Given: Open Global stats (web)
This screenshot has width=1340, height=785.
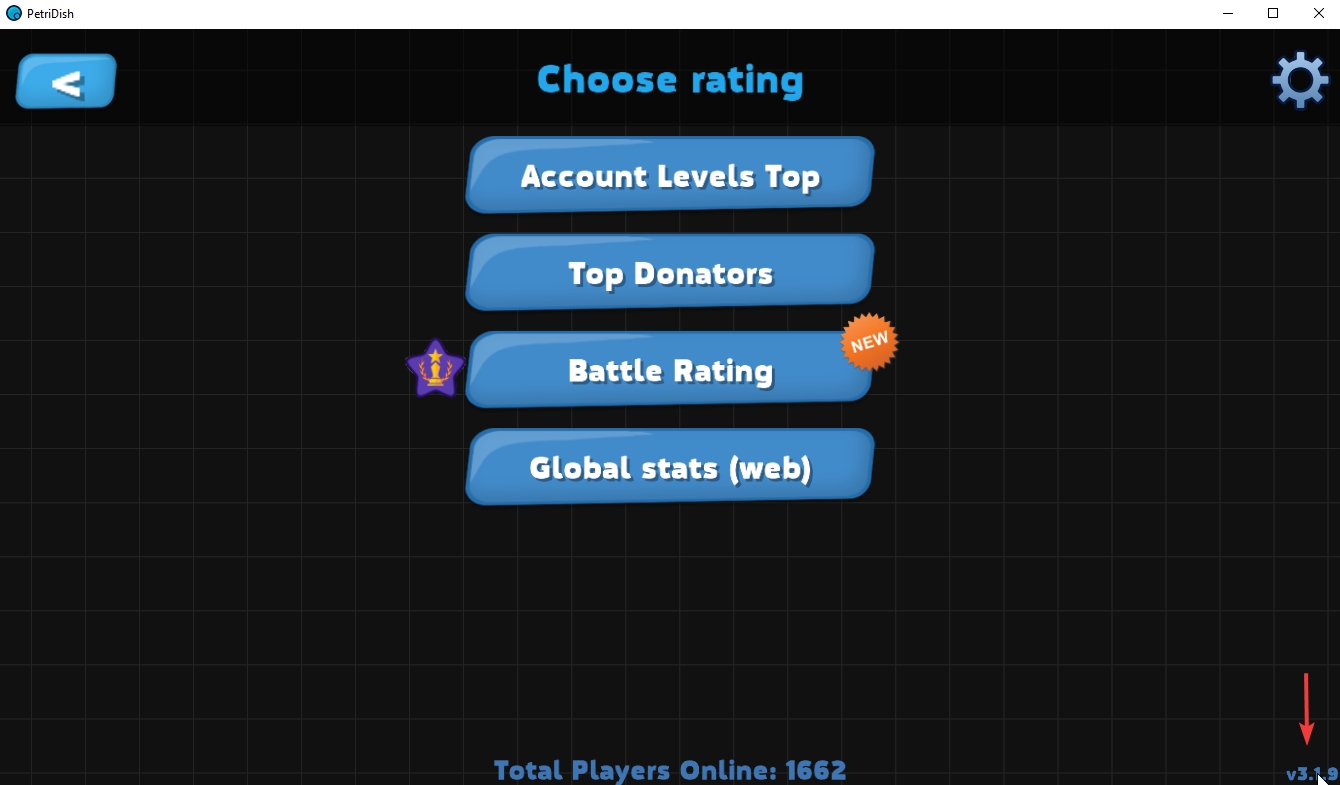Looking at the screenshot, I should pos(670,467).
